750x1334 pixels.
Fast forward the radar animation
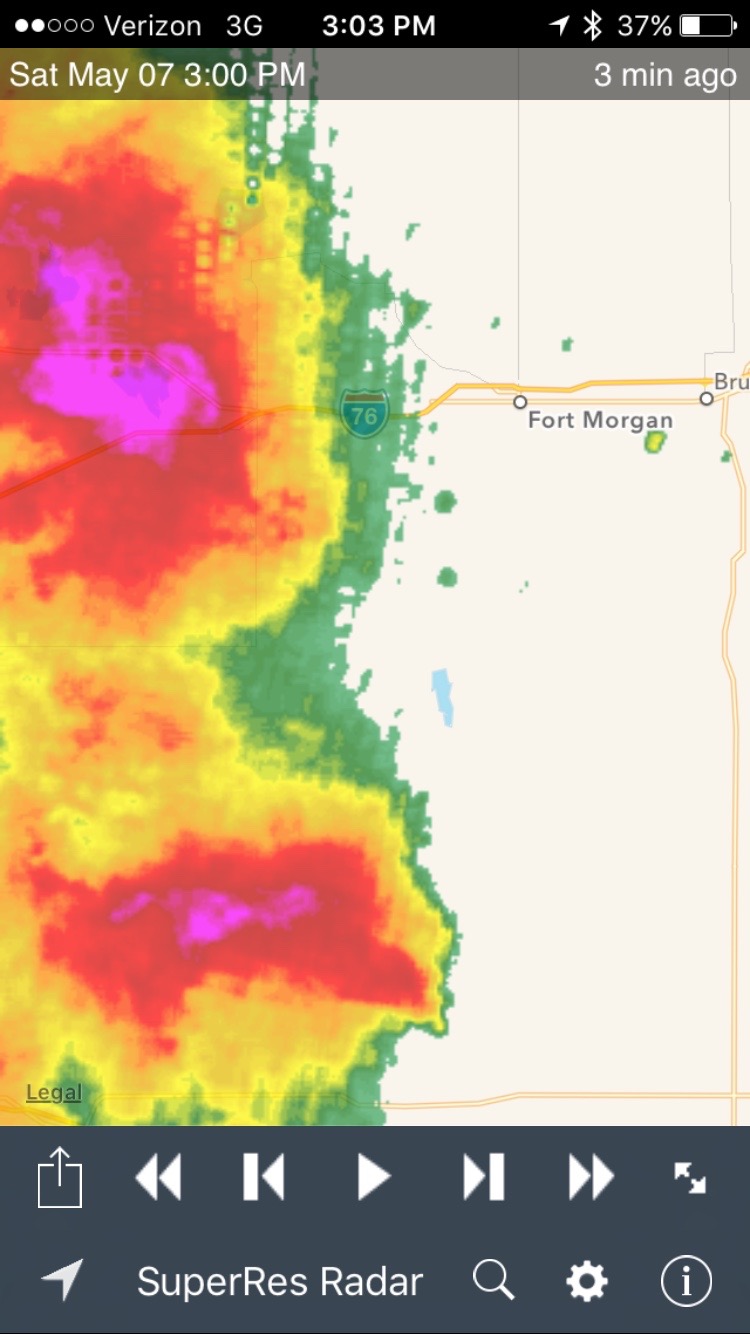pos(590,1177)
